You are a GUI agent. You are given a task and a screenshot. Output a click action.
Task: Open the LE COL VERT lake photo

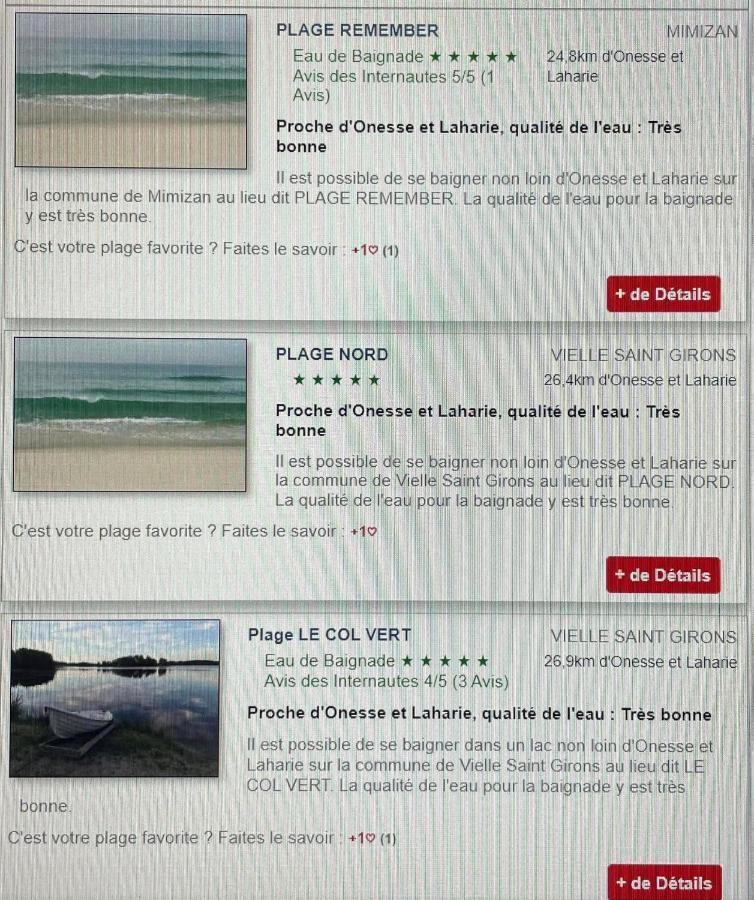click(x=115, y=698)
